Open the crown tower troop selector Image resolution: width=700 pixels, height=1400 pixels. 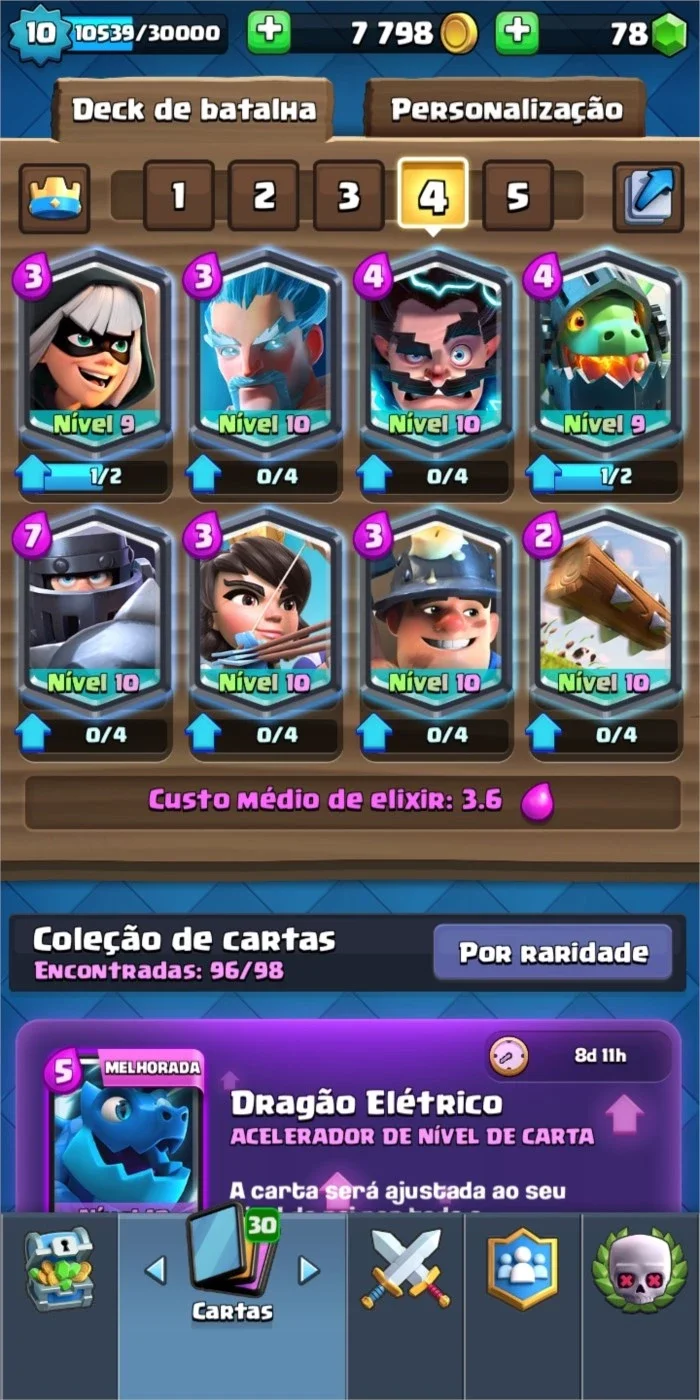pos(54,197)
